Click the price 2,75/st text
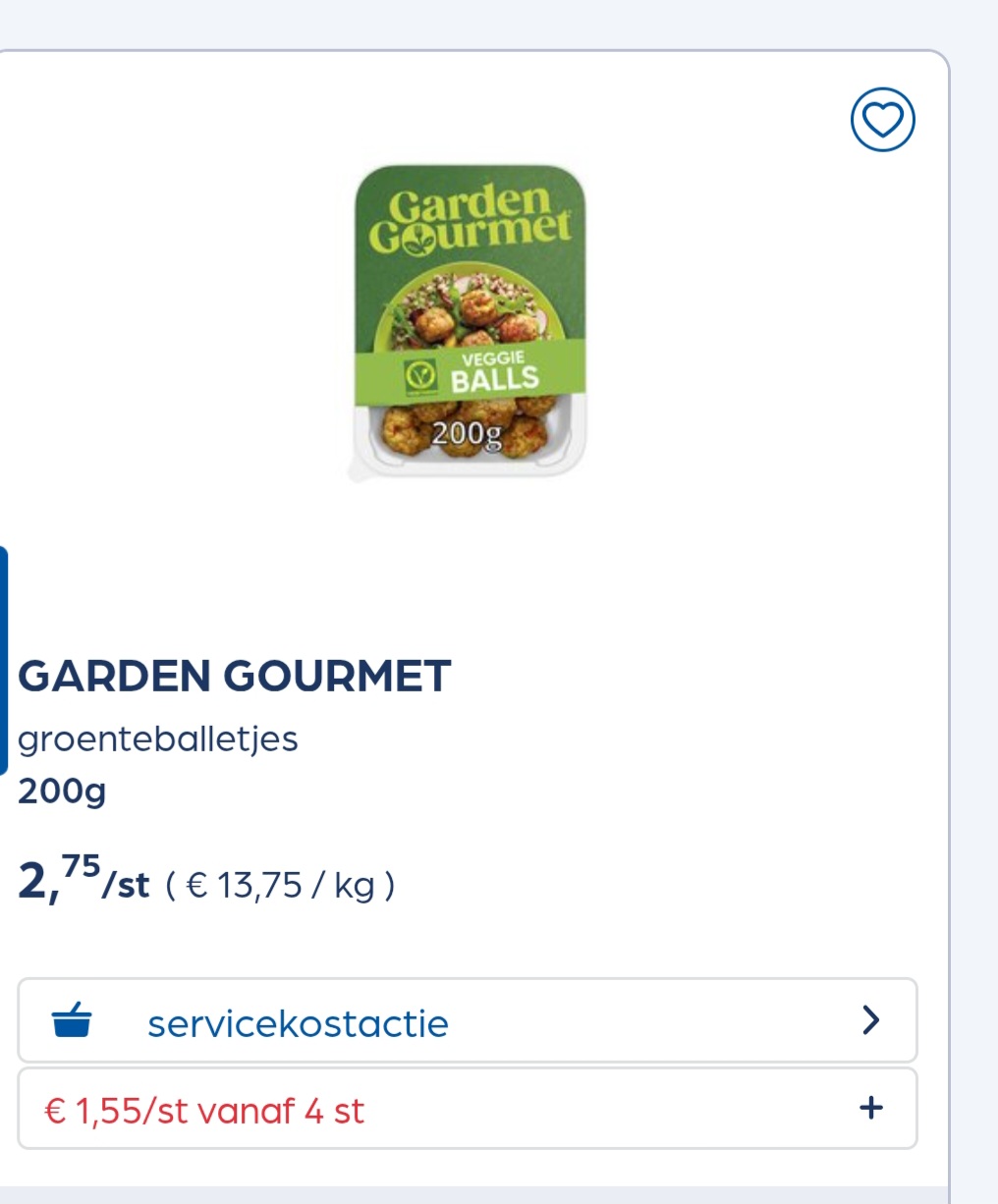This screenshot has height=1204, width=998. click(x=83, y=882)
